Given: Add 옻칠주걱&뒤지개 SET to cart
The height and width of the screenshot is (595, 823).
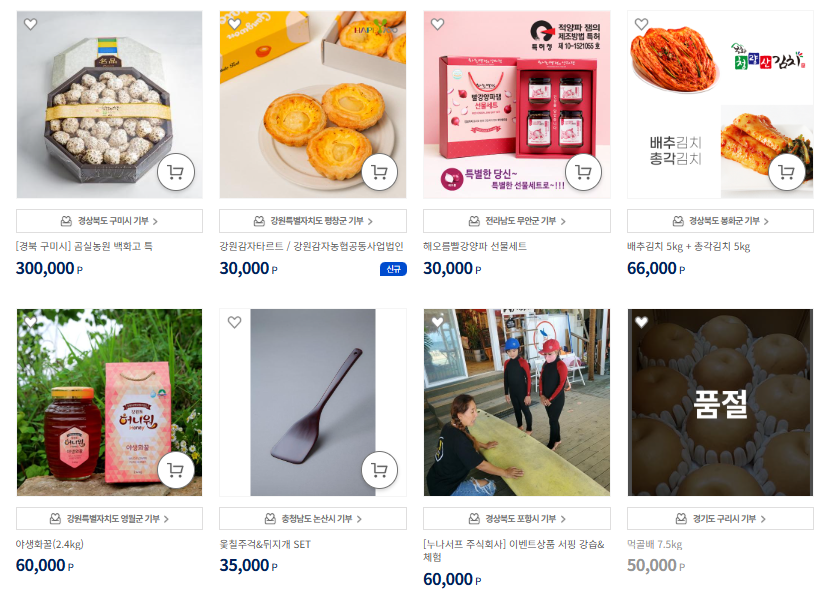Looking at the screenshot, I should [379, 469].
